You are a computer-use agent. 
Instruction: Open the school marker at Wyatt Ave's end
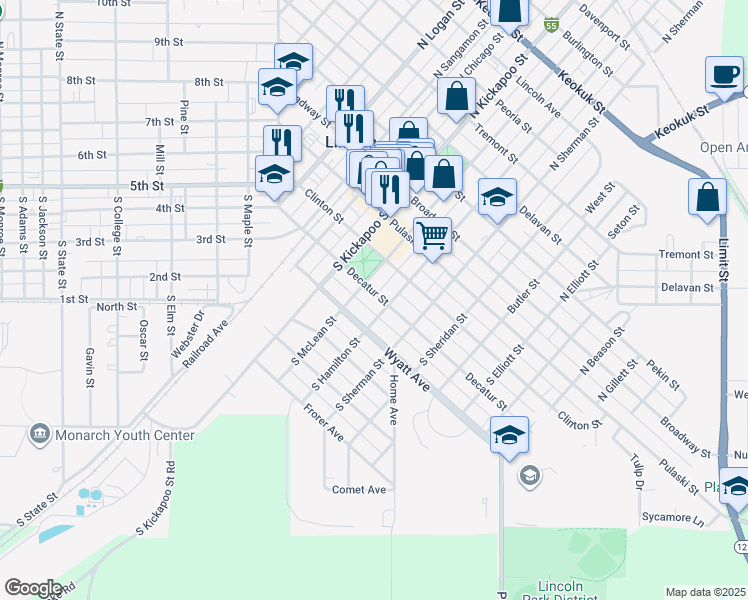pyautogui.click(x=509, y=435)
